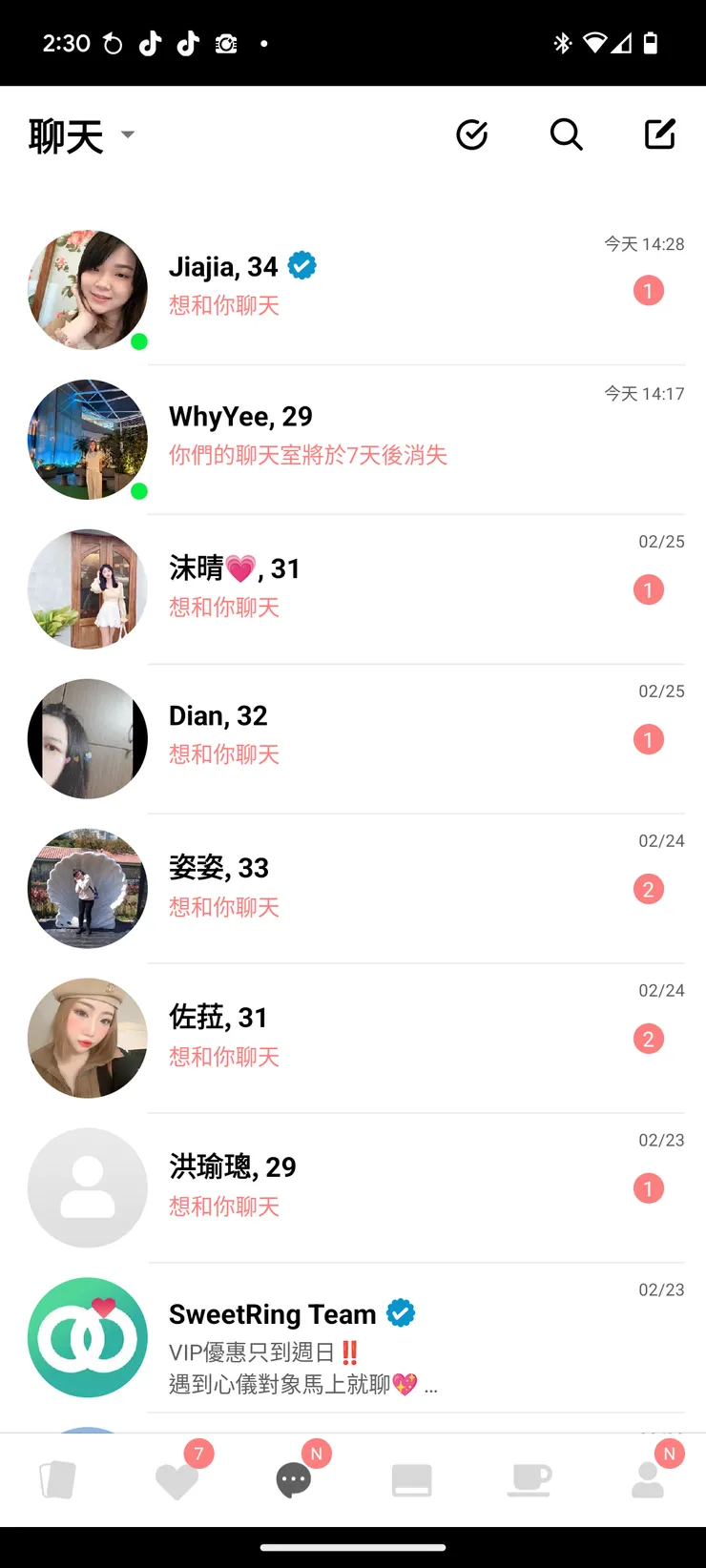
Task: Select the card-swipe matching icon
Action: pos(57,1479)
